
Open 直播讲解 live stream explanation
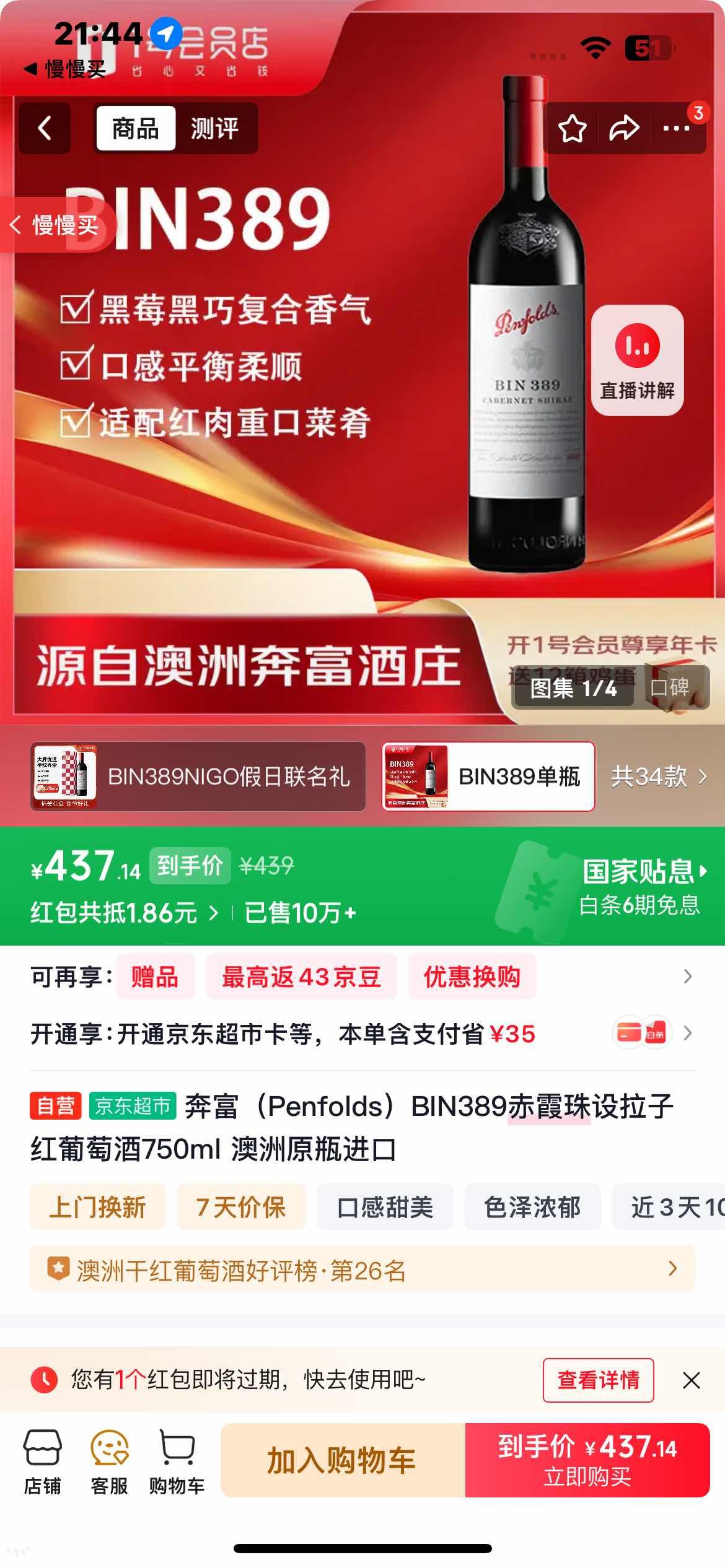coord(637,359)
